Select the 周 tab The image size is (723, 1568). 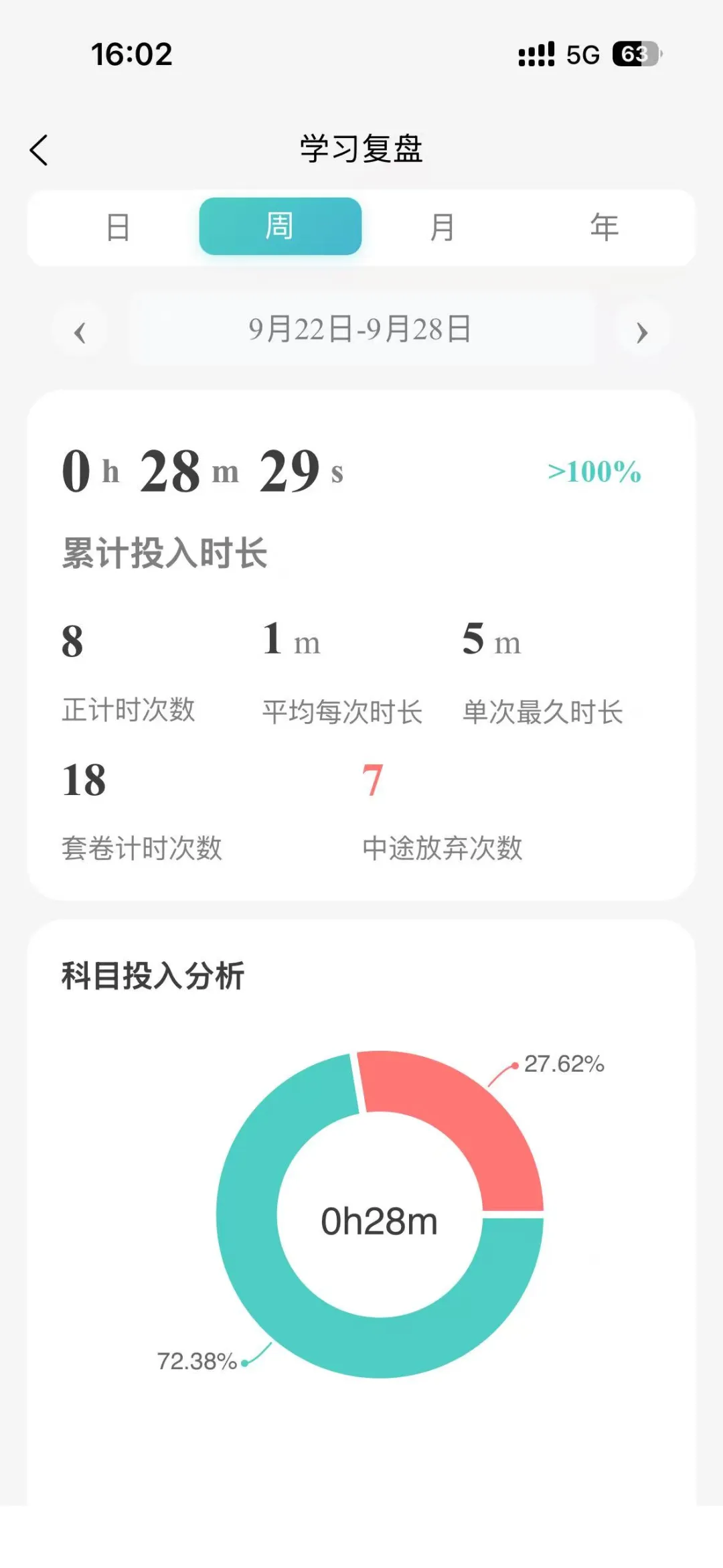click(x=280, y=226)
